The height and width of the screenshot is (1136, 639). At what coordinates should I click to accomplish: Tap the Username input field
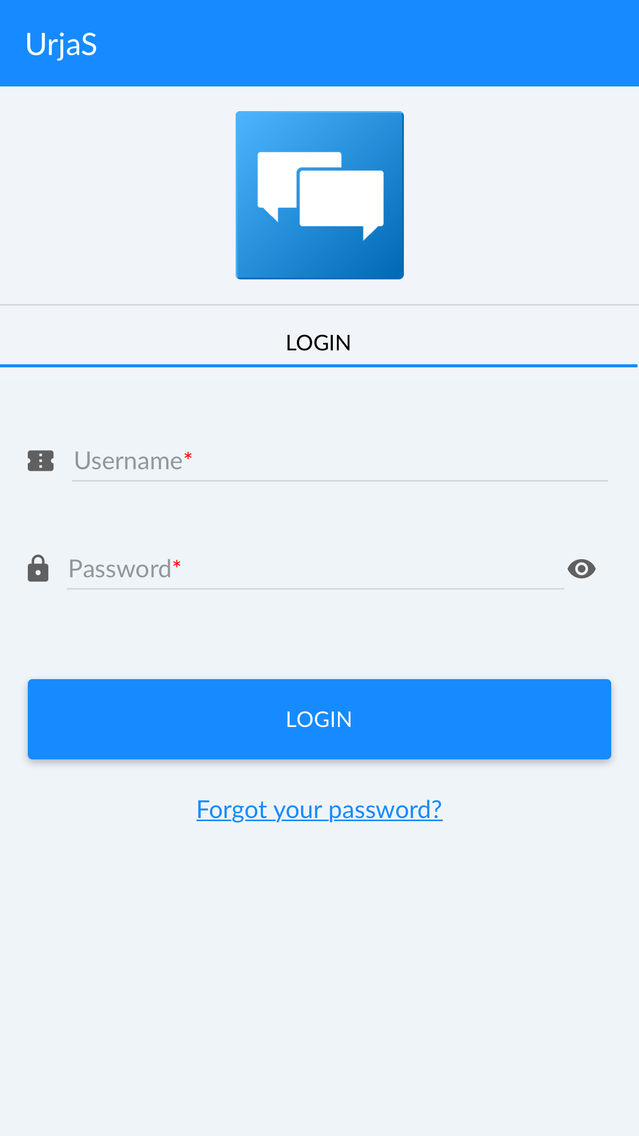(x=339, y=461)
